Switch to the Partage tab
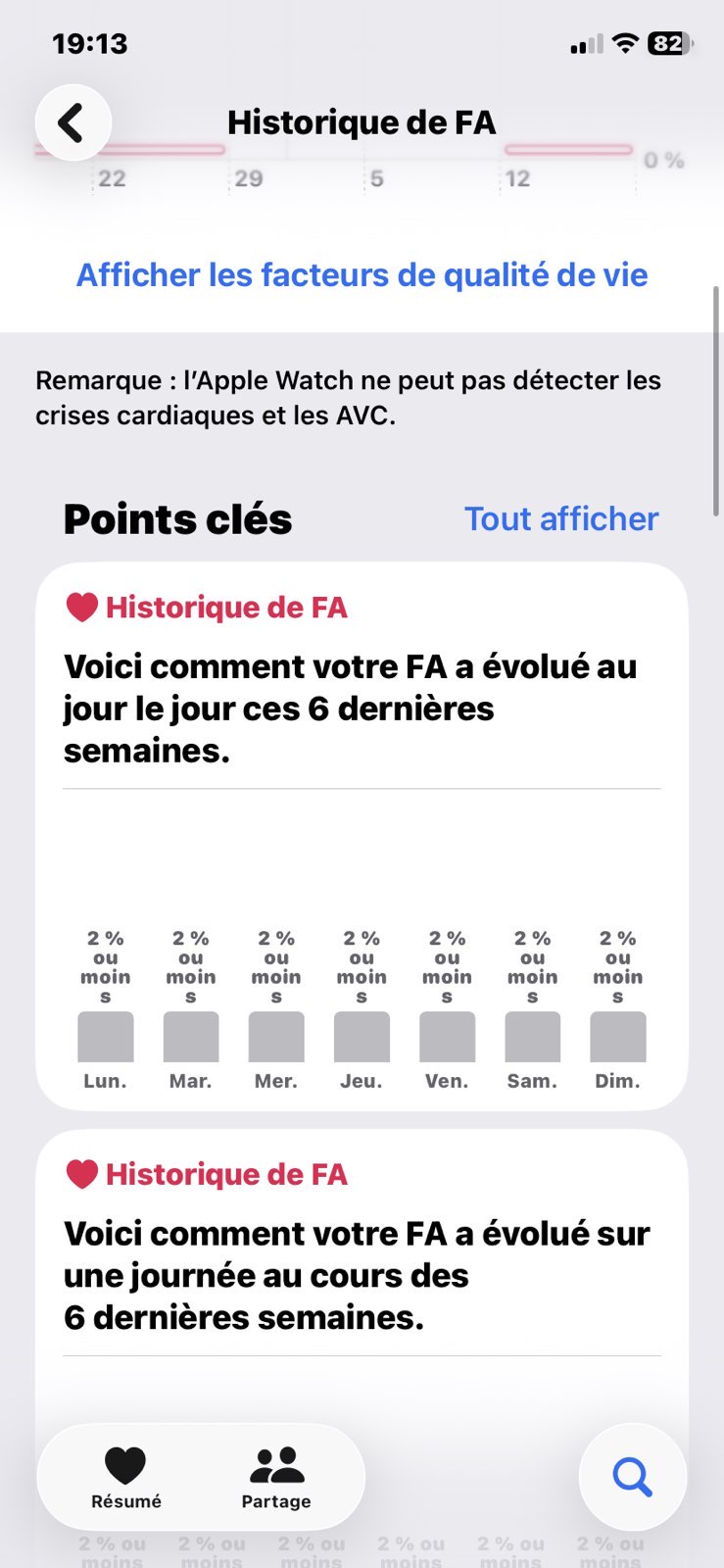Screen dimensions: 724x1568 click(276, 1478)
